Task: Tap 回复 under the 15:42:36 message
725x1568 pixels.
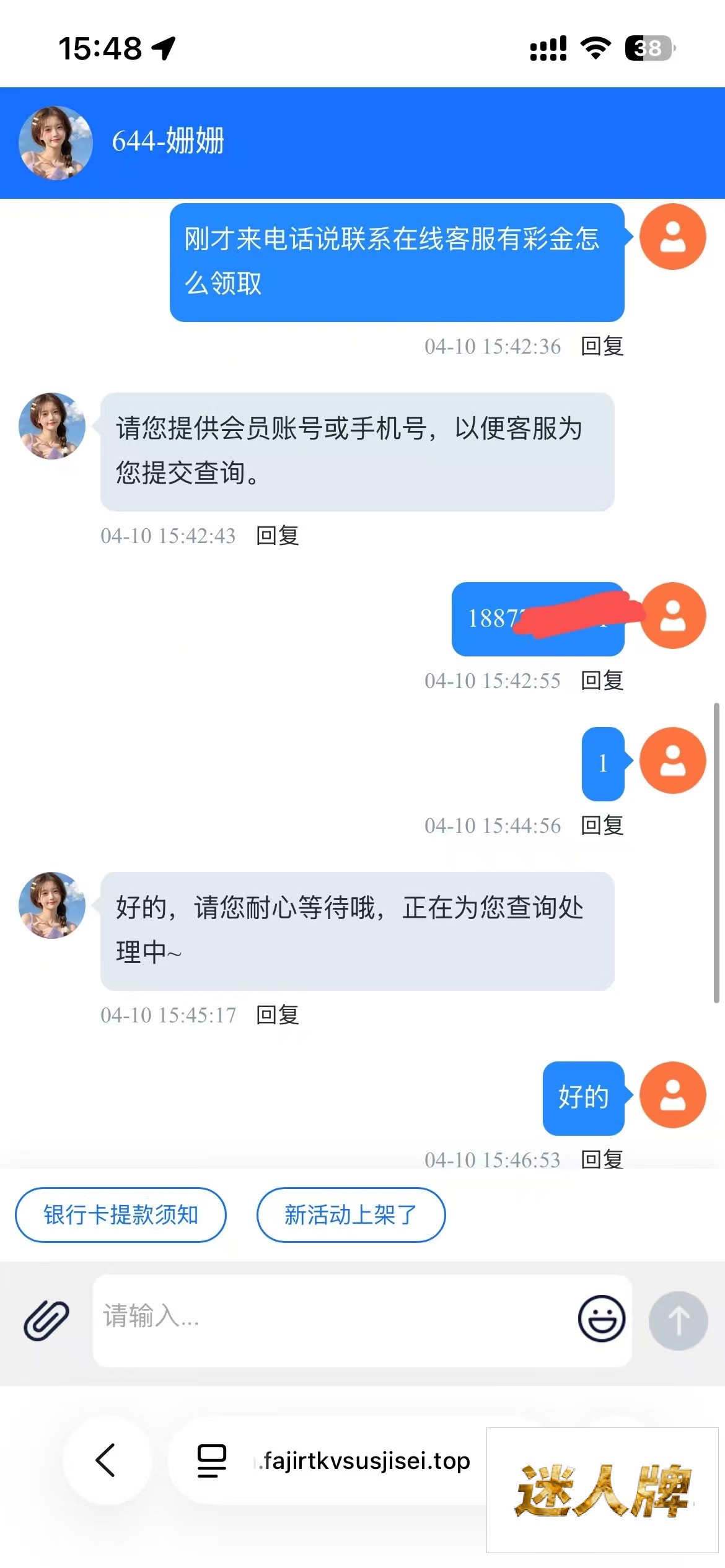Action: point(602,346)
